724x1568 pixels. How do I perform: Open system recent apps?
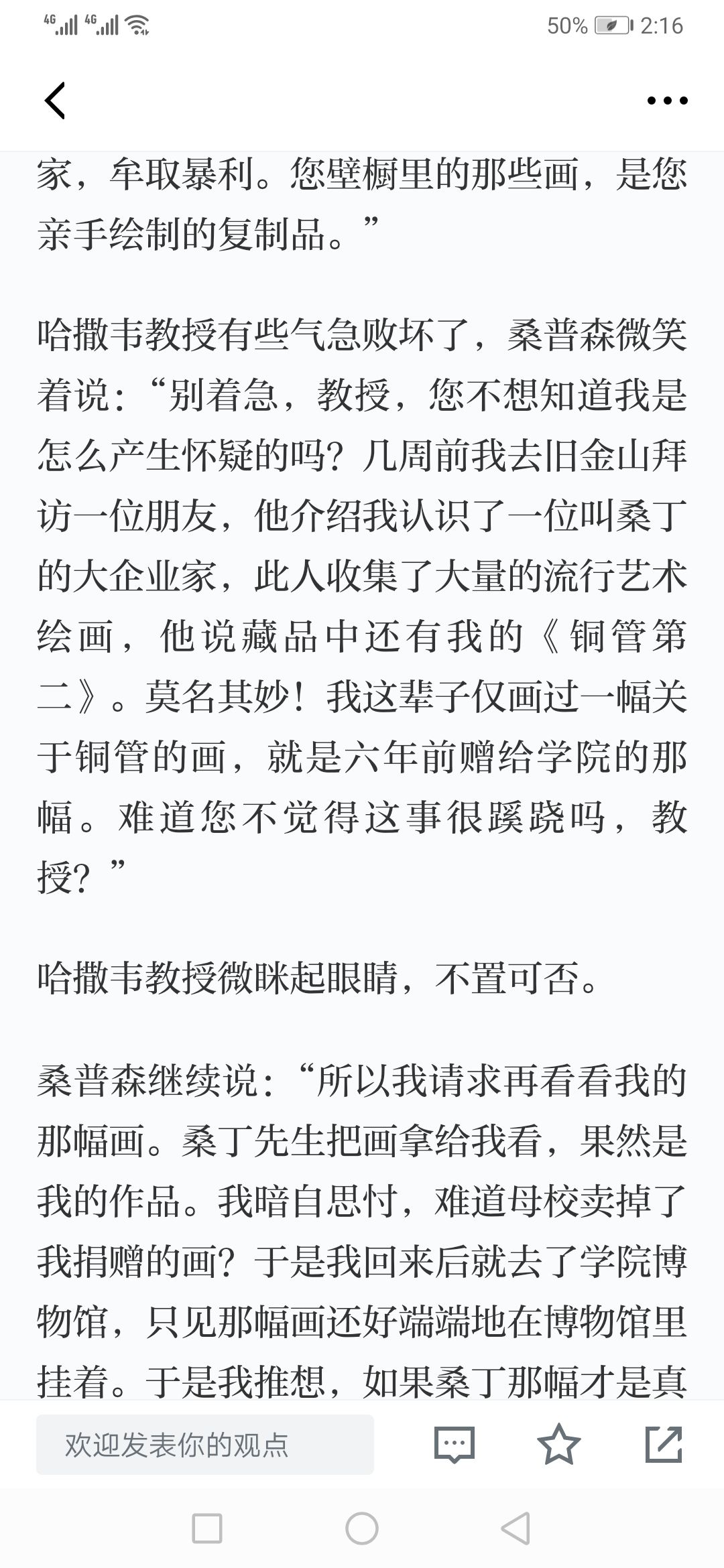pos(207,1529)
